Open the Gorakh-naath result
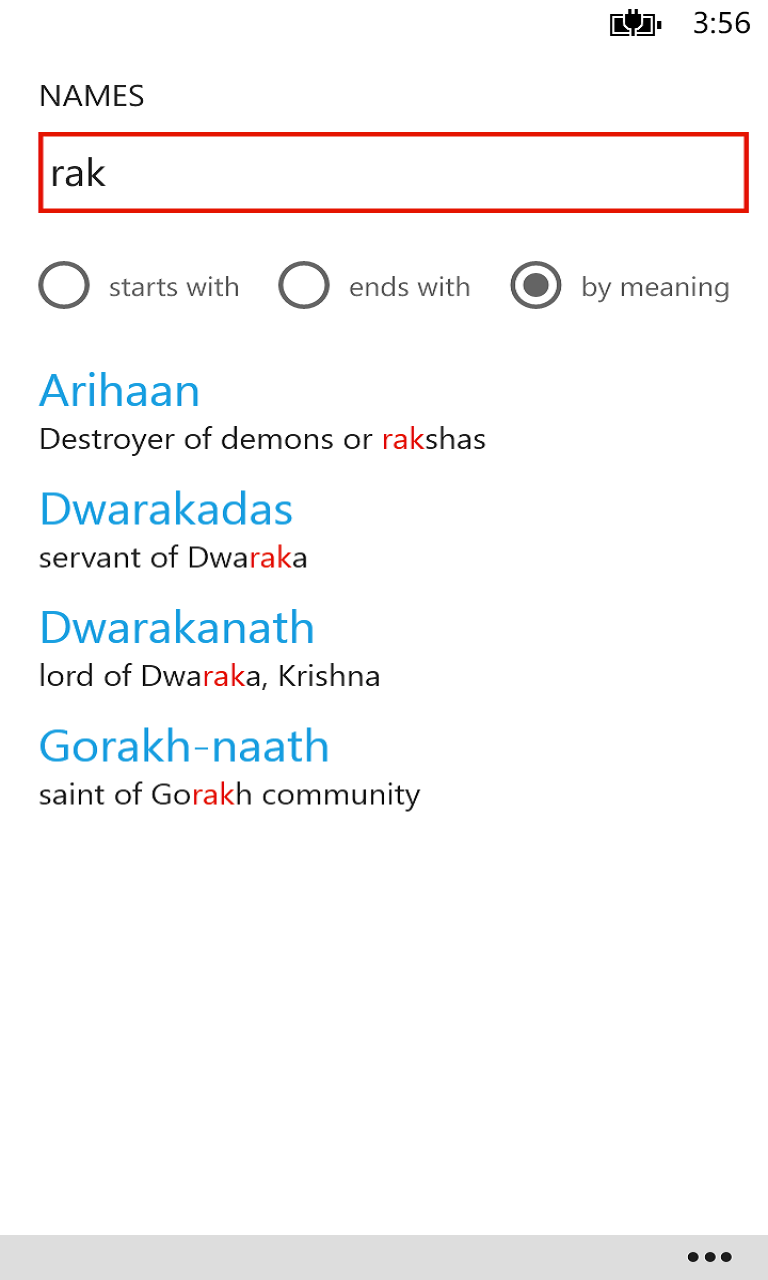Viewport: 768px width, 1280px height. (x=184, y=746)
